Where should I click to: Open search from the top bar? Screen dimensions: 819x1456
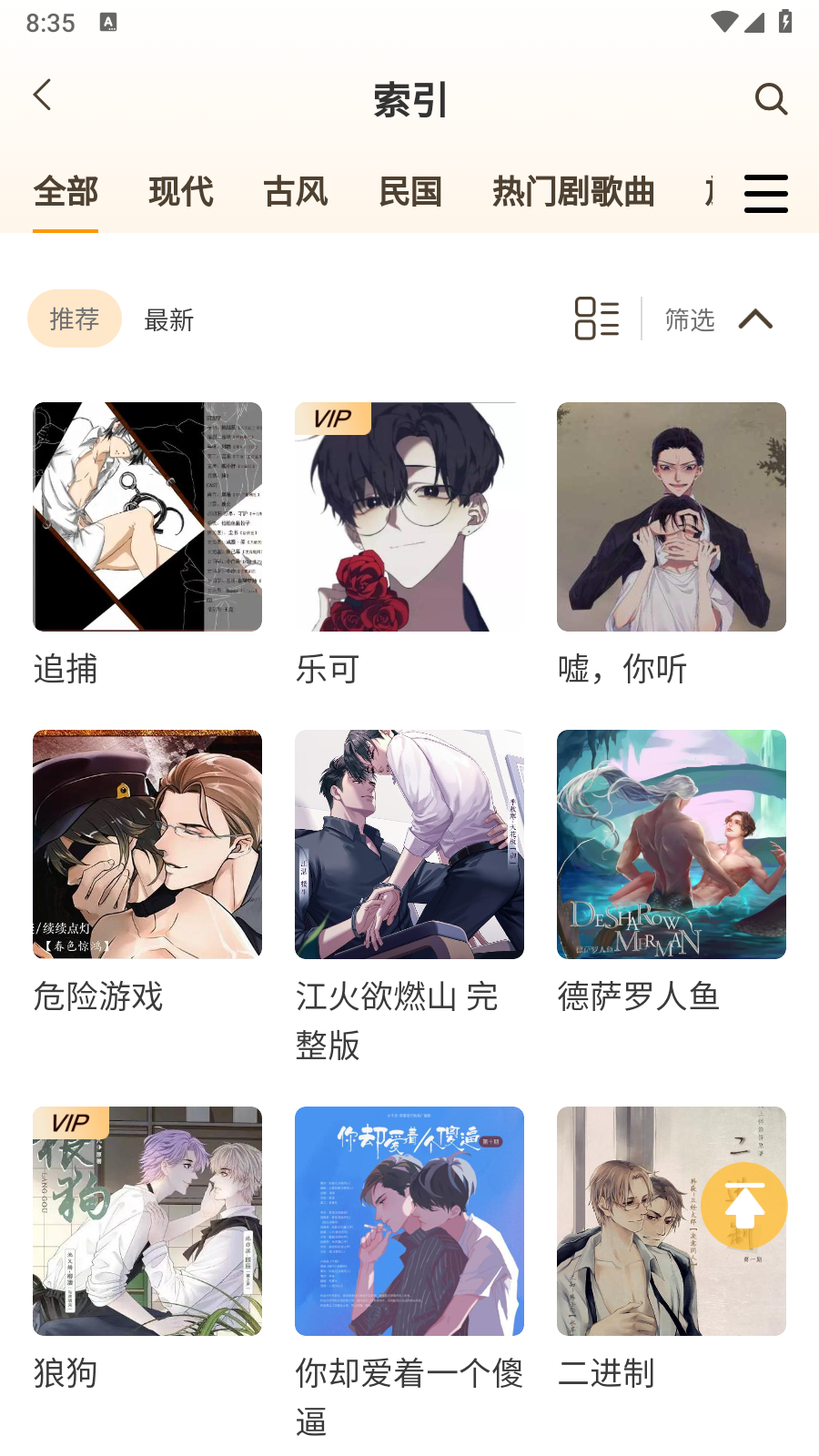click(x=771, y=98)
